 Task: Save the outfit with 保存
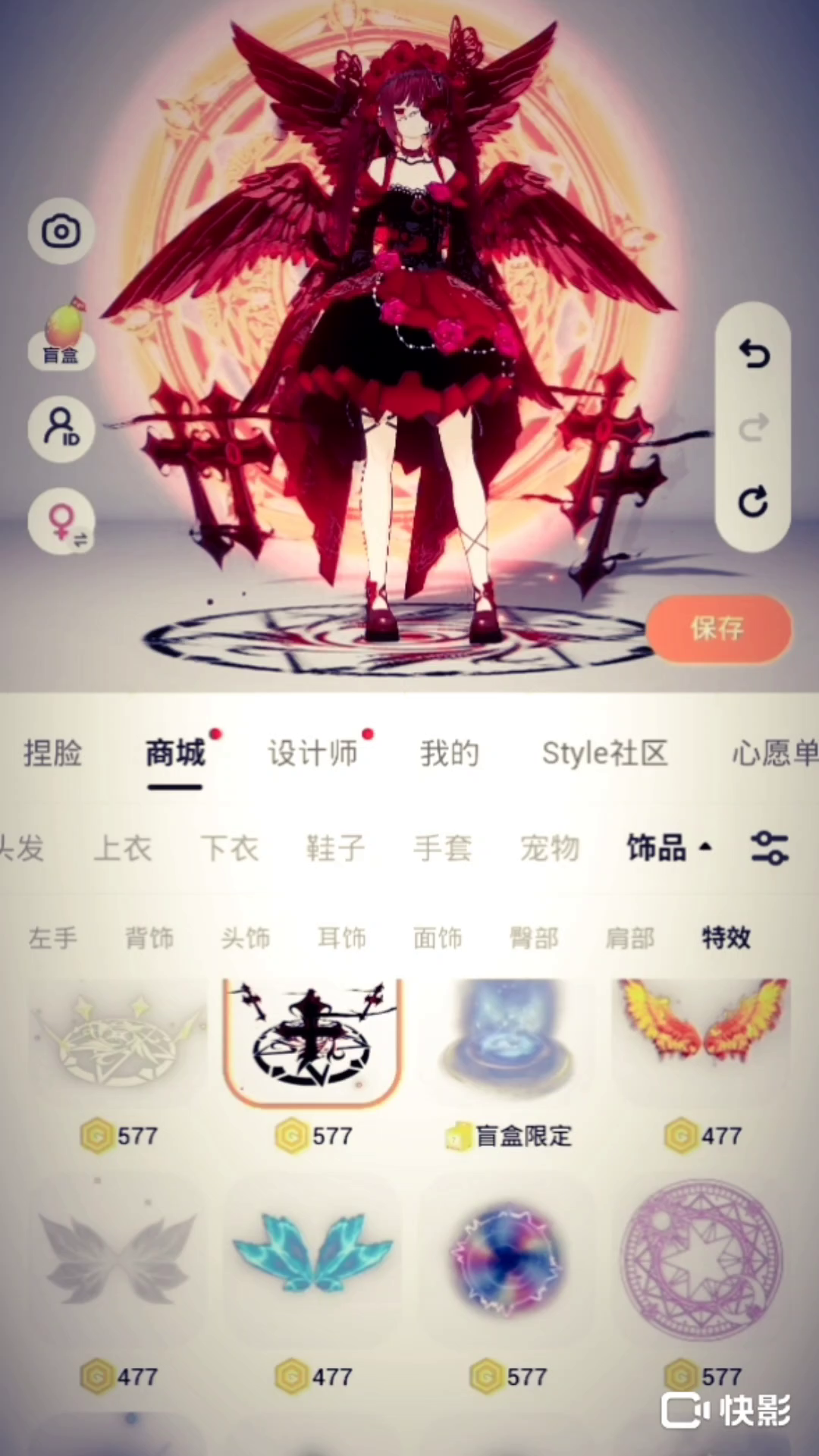click(x=717, y=628)
